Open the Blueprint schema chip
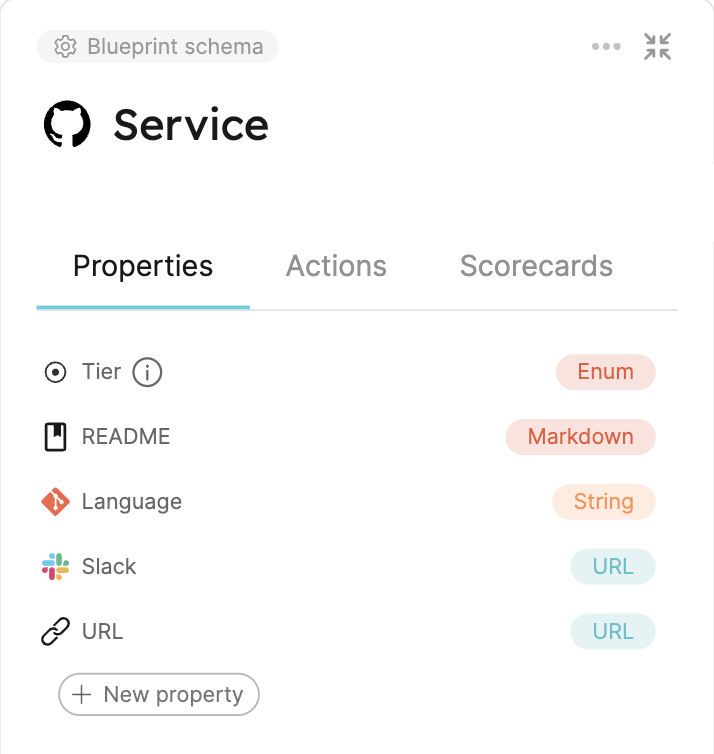The image size is (714, 754). (158, 46)
